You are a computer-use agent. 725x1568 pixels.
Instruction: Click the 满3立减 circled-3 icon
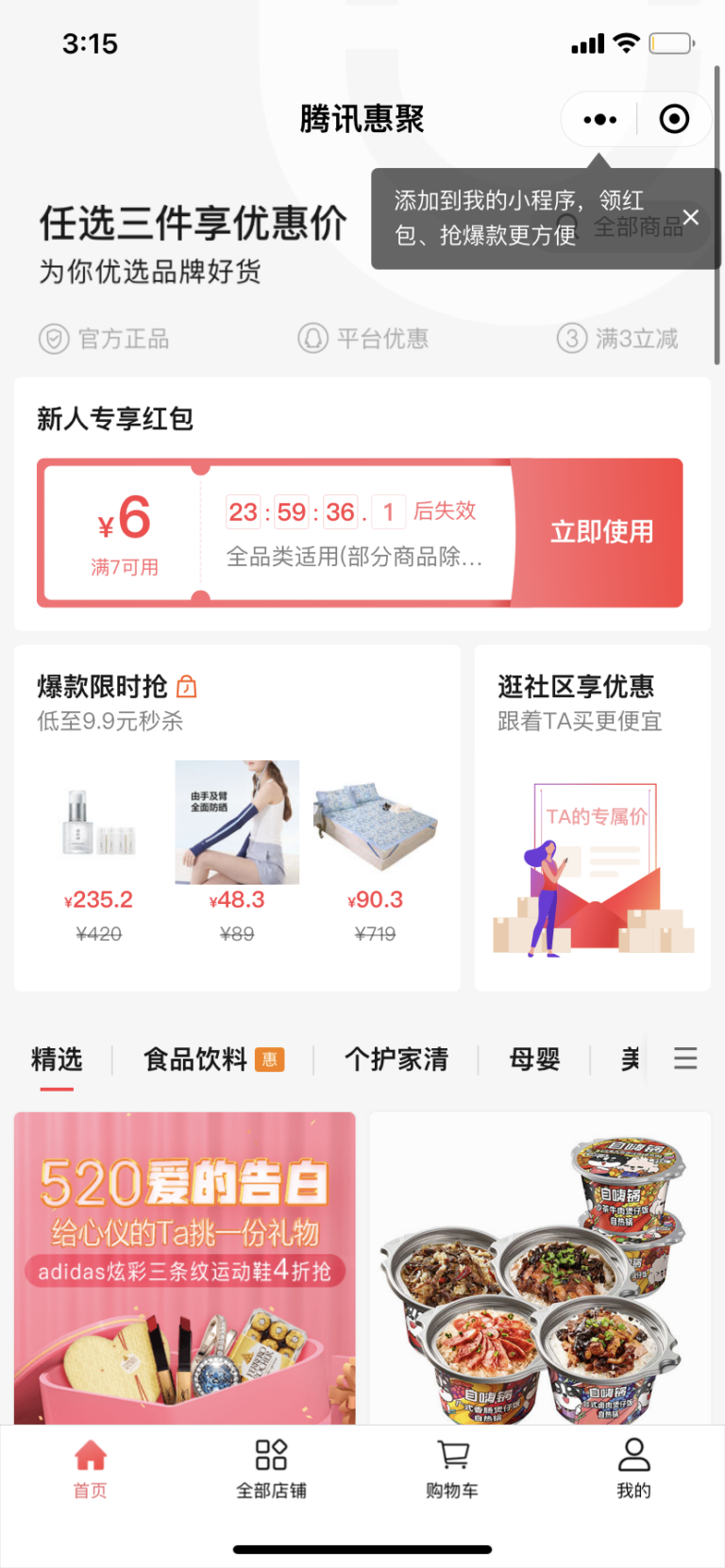tap(573, 339)
